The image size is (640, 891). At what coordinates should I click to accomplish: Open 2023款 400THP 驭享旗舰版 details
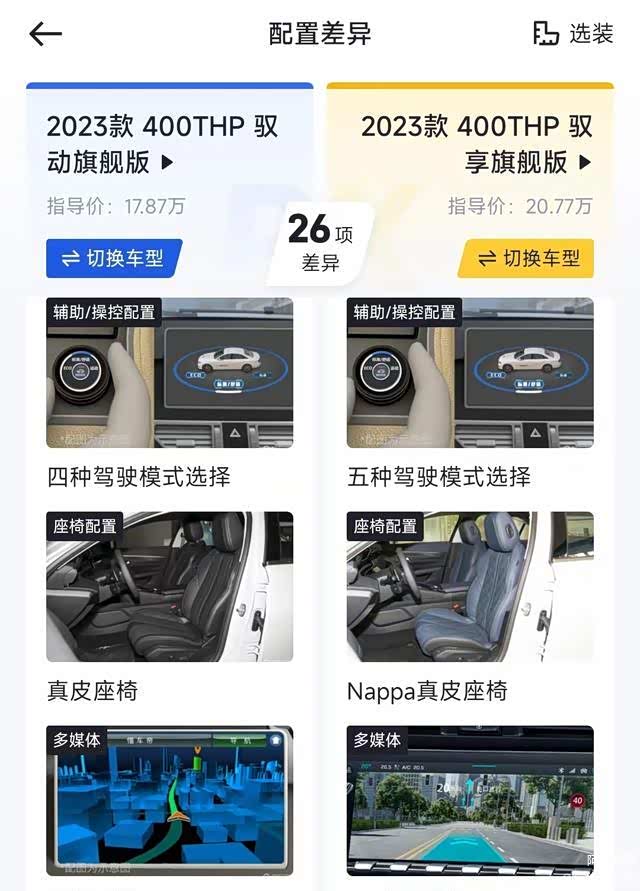tap(478, 144)
